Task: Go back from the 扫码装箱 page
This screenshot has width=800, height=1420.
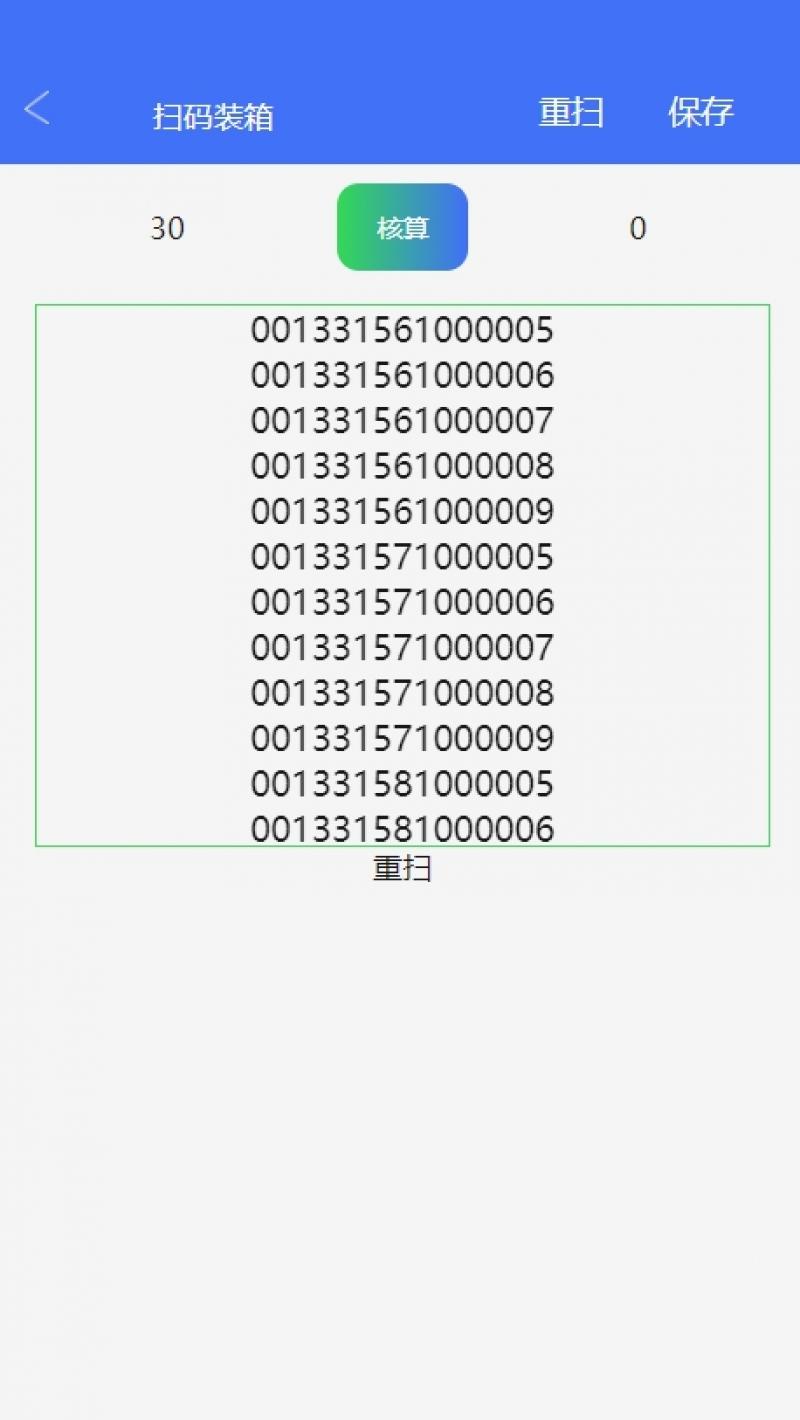Action: click(x=37, y=108)
